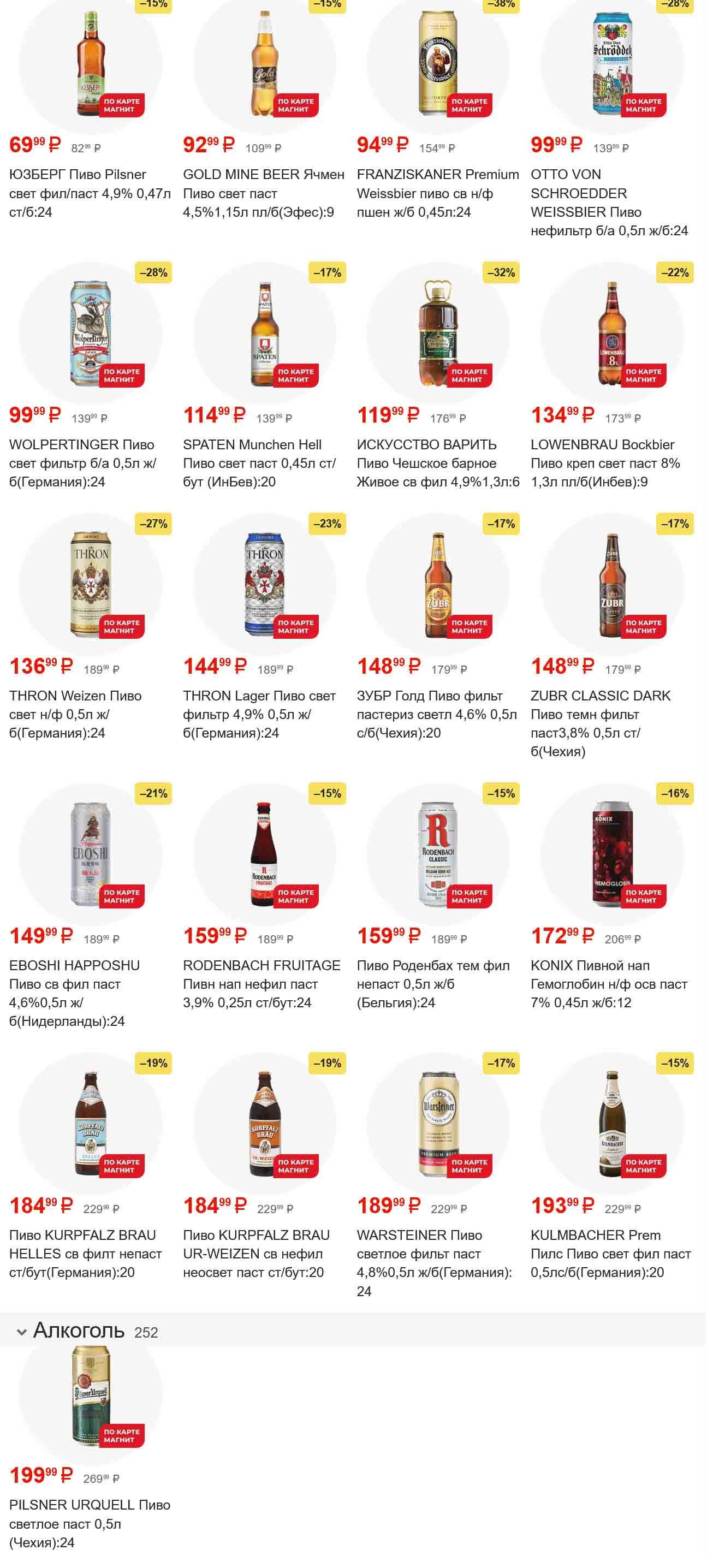
Task: Select the LOWENBRAU Bockbier product
Action: click(x=612, y=334)
